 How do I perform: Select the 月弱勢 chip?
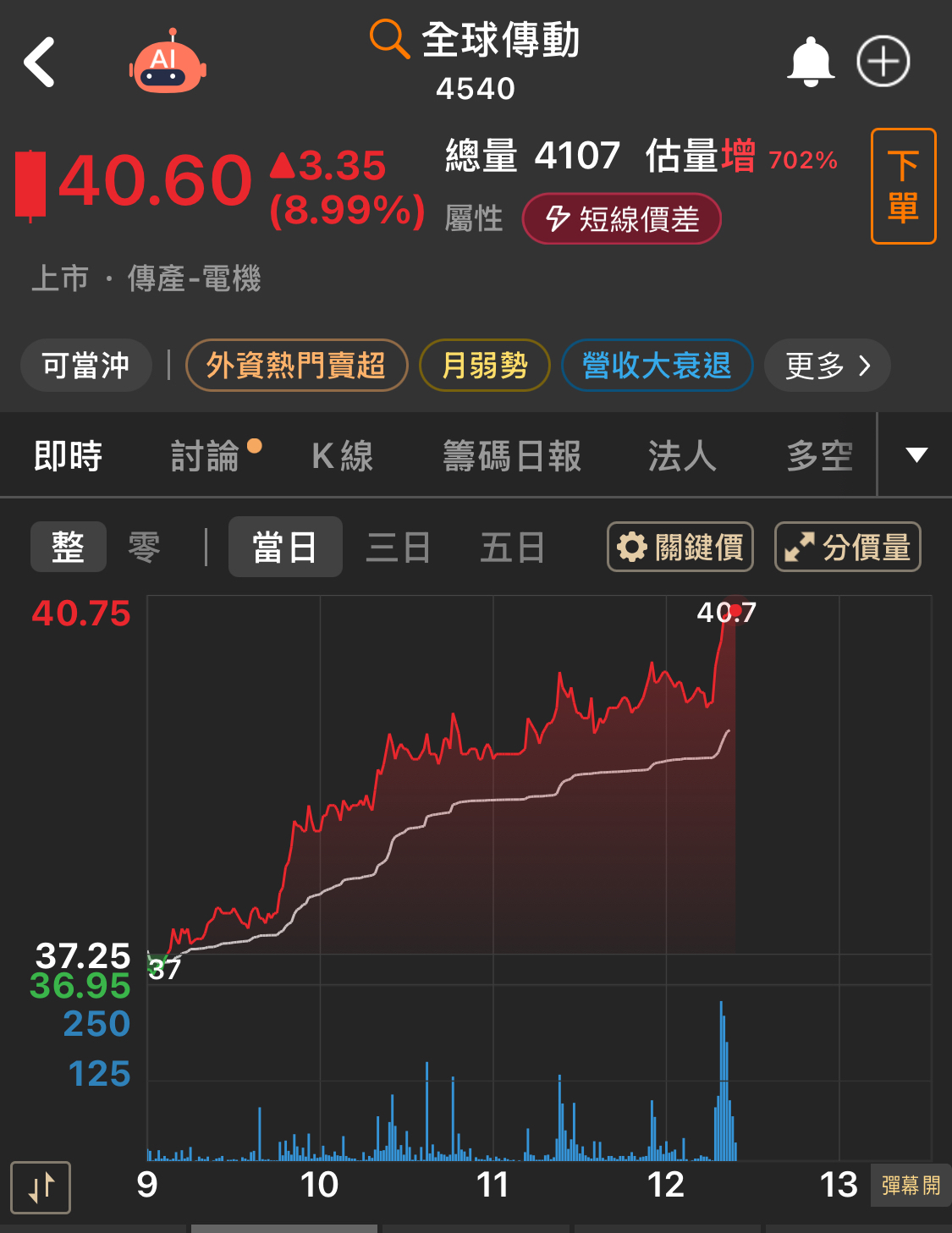(485, 366)
